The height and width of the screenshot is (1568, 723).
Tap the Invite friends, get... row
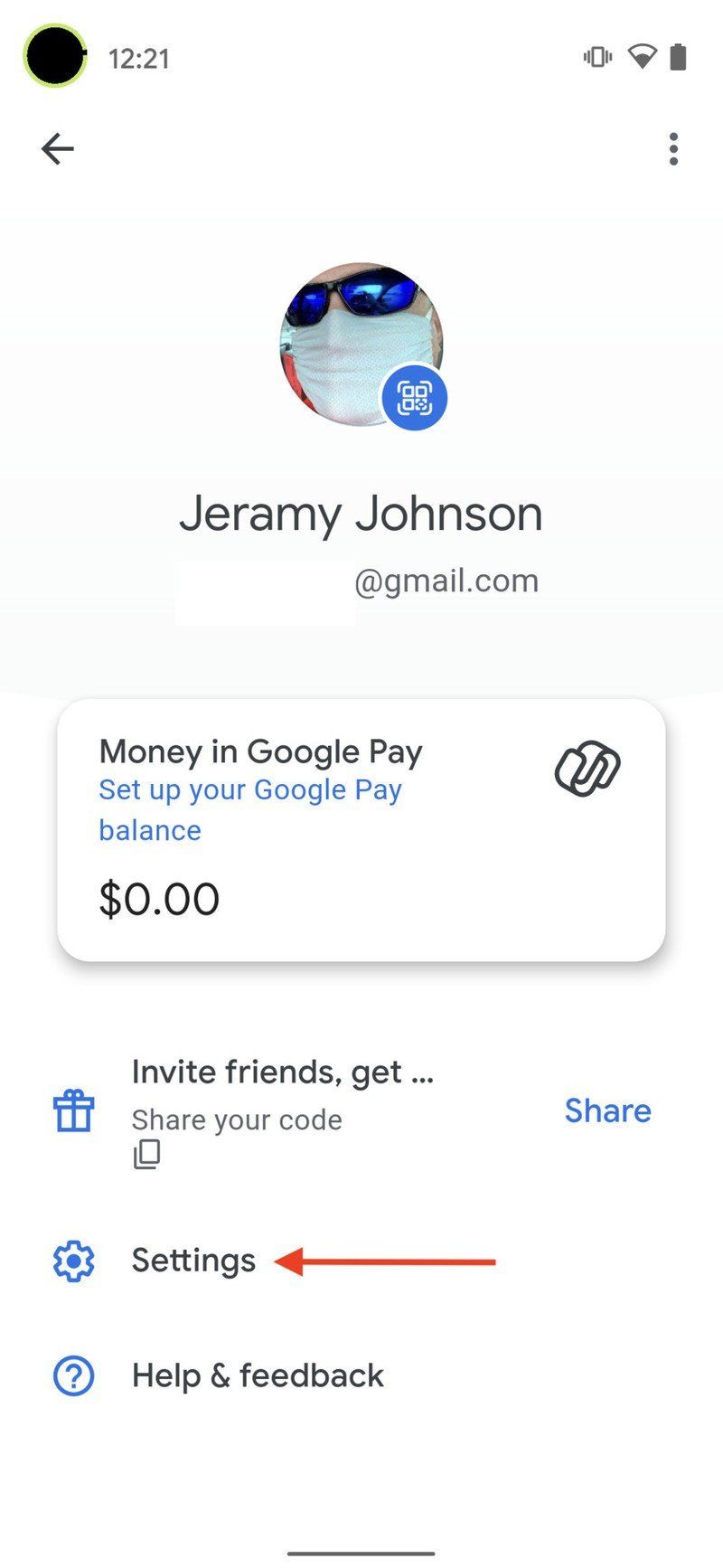[282, 1072]
